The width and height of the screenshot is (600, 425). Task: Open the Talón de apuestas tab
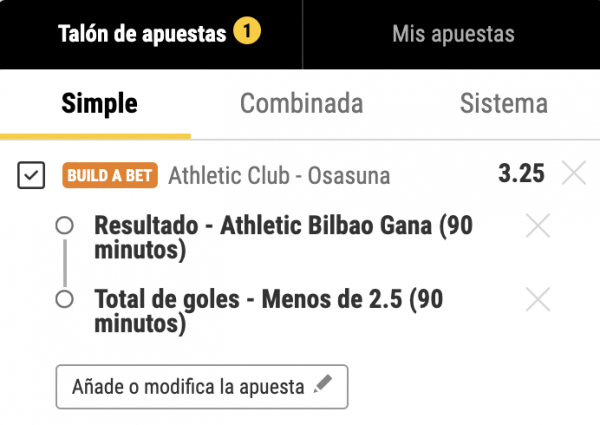[x=150, y=35]
